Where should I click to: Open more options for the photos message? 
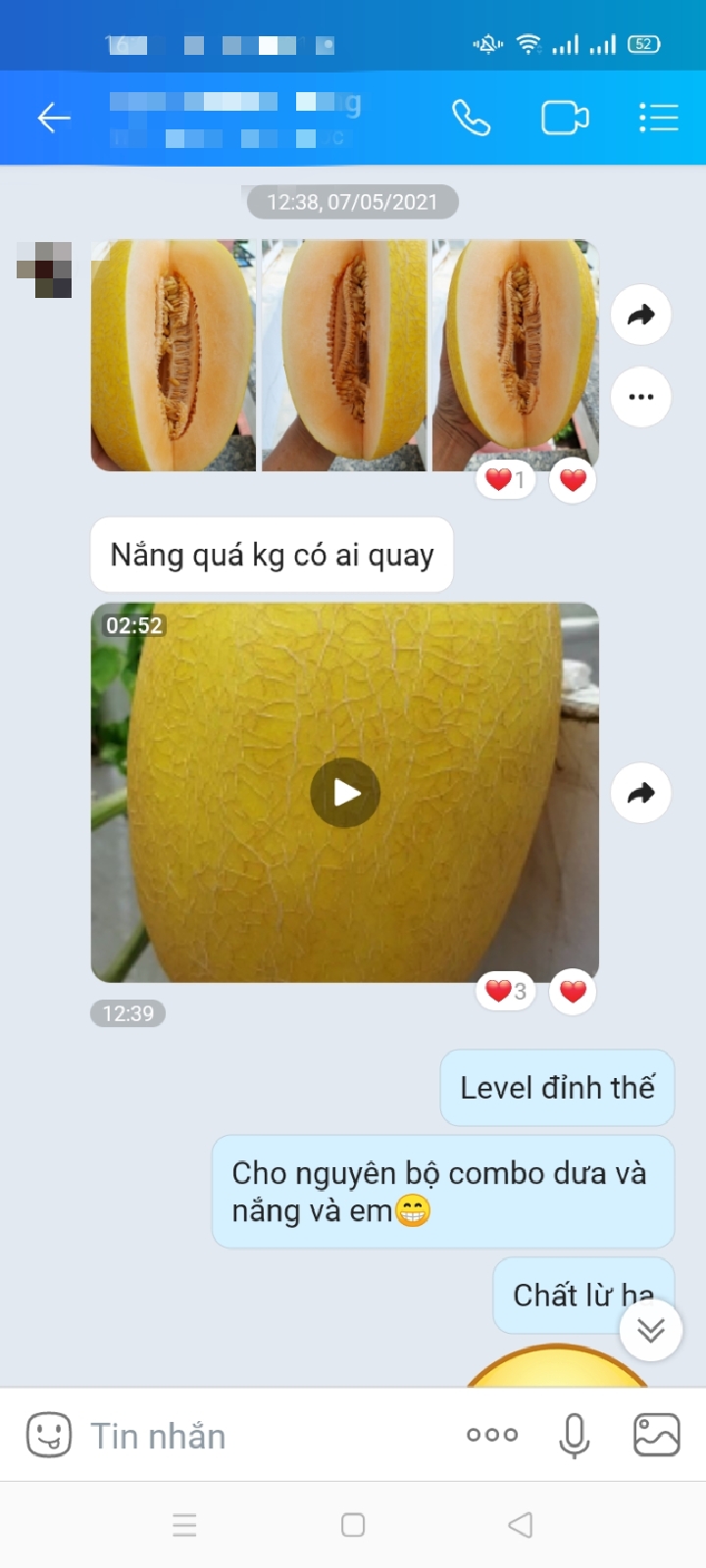(641, 397)
